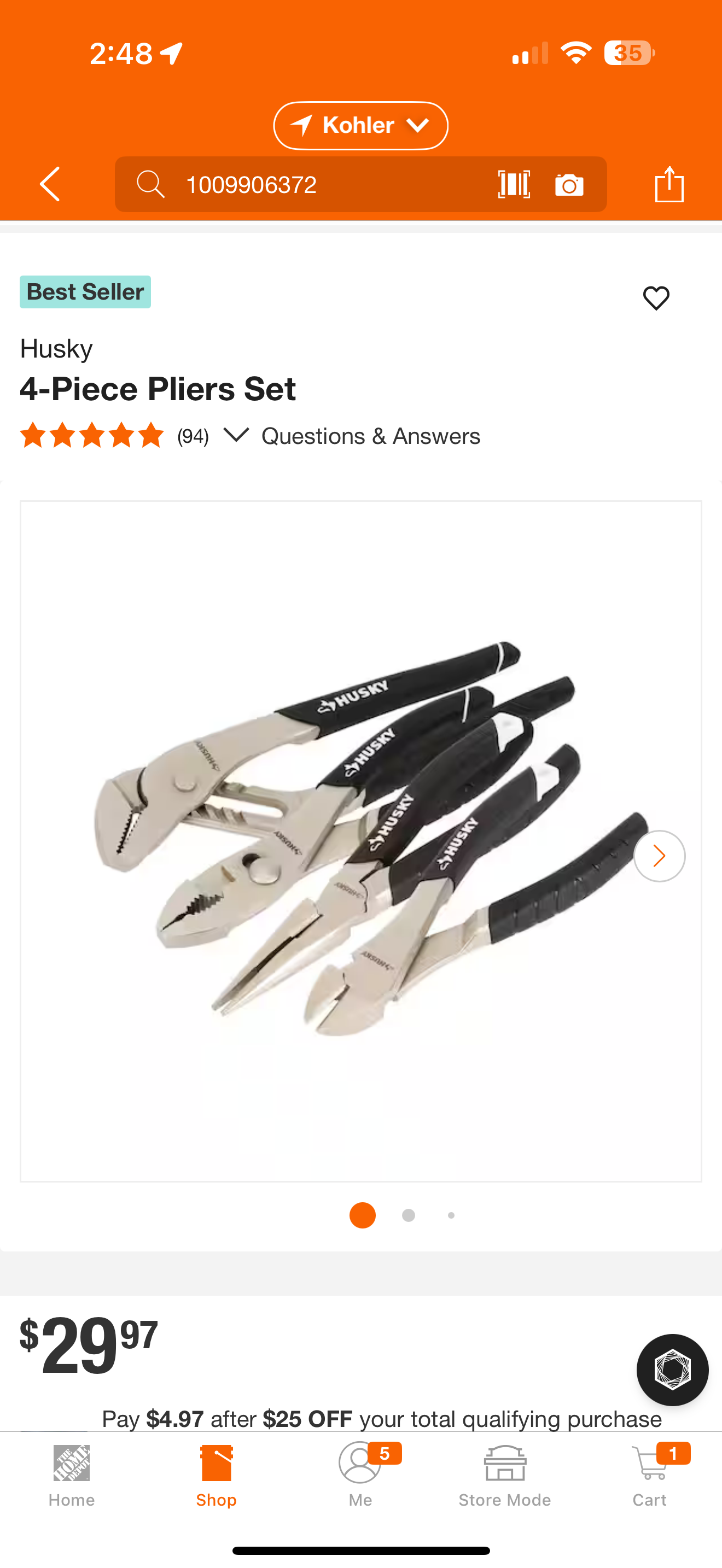Toggle the favorite heart for this product
This screenshot has height=1568, width=722.
coord(656,297)
